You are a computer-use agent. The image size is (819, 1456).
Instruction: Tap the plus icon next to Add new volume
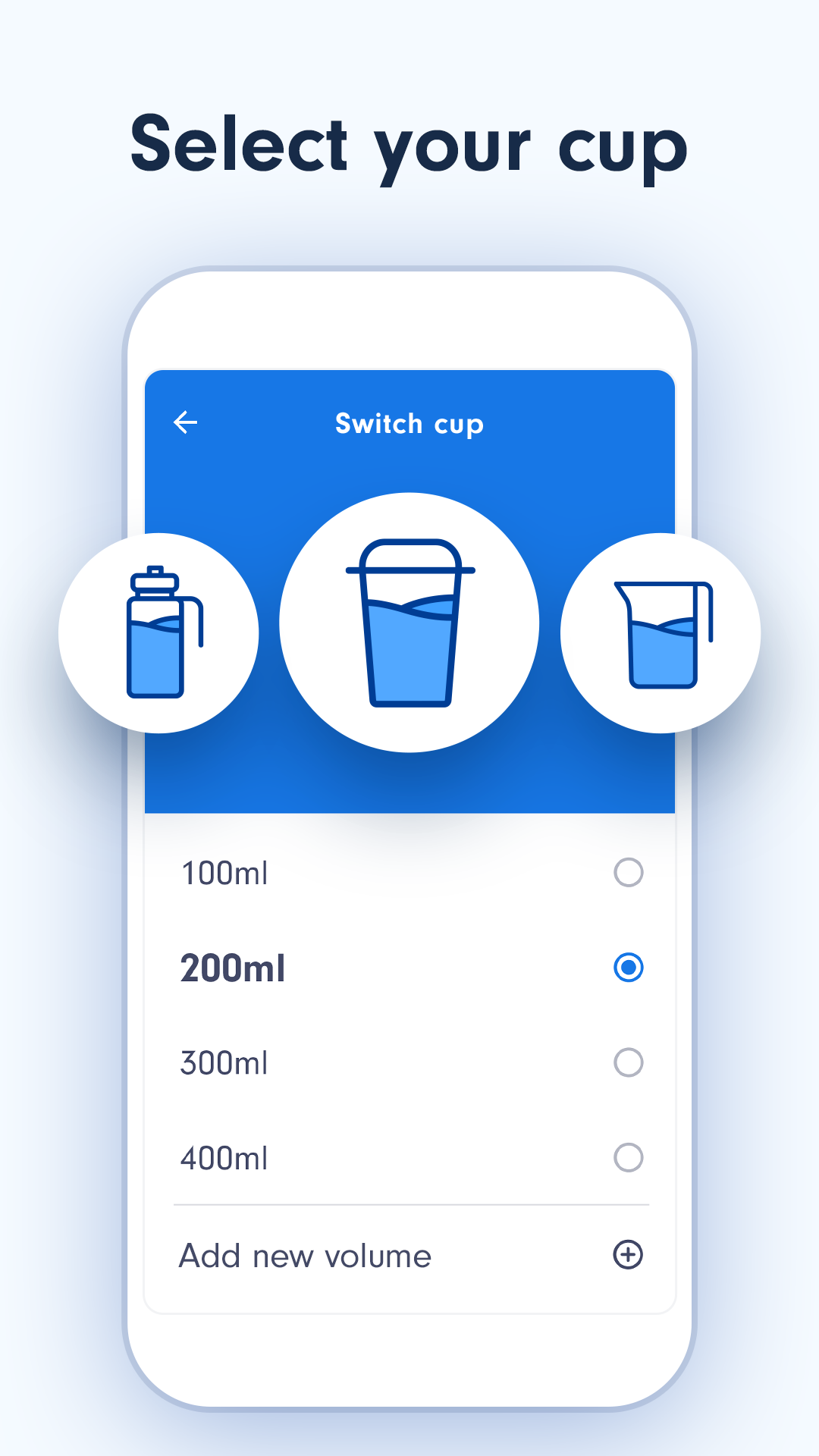point(627,1255)
